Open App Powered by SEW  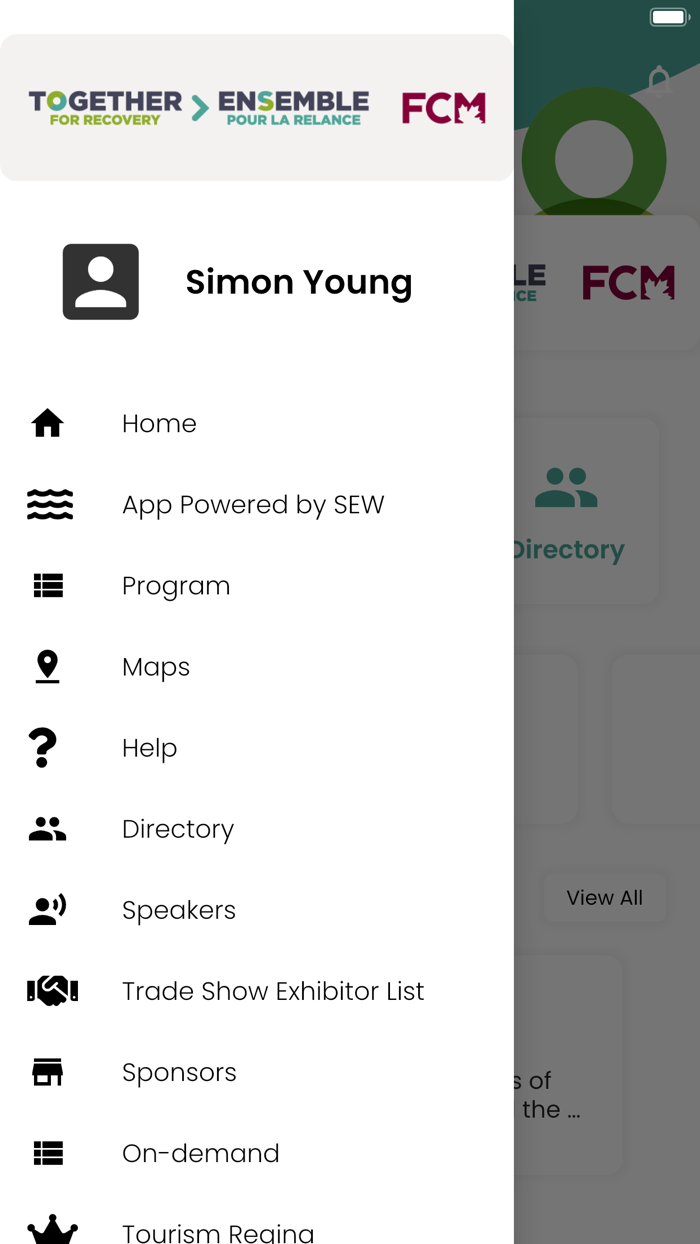click(x=252, y=504)
